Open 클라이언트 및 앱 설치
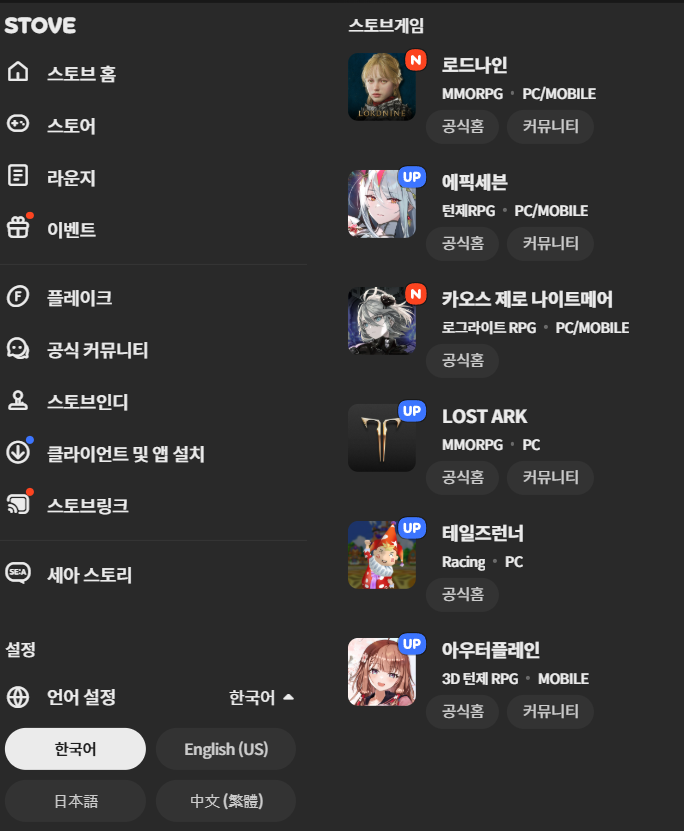 coord(124,454)
